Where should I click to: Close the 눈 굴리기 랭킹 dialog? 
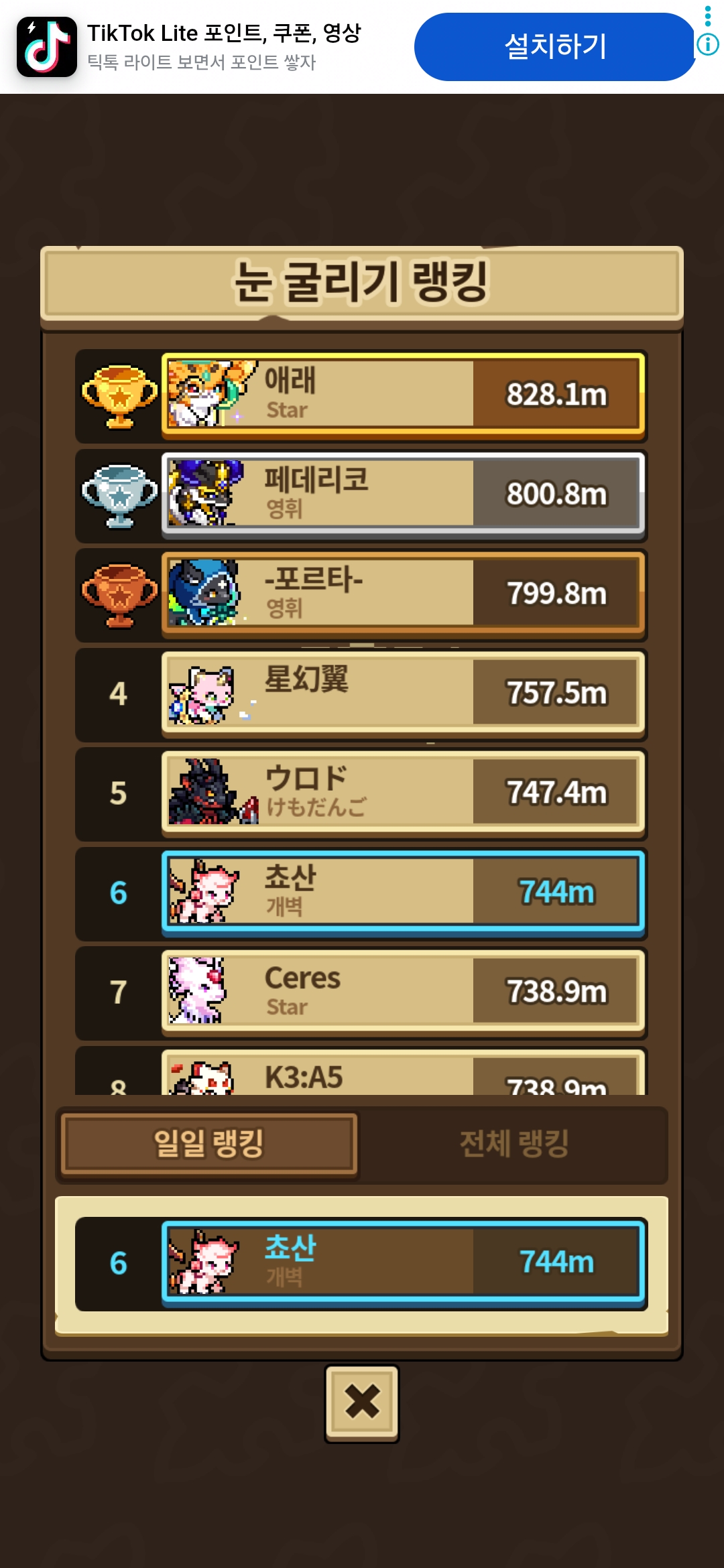[x=362, y=1402]
